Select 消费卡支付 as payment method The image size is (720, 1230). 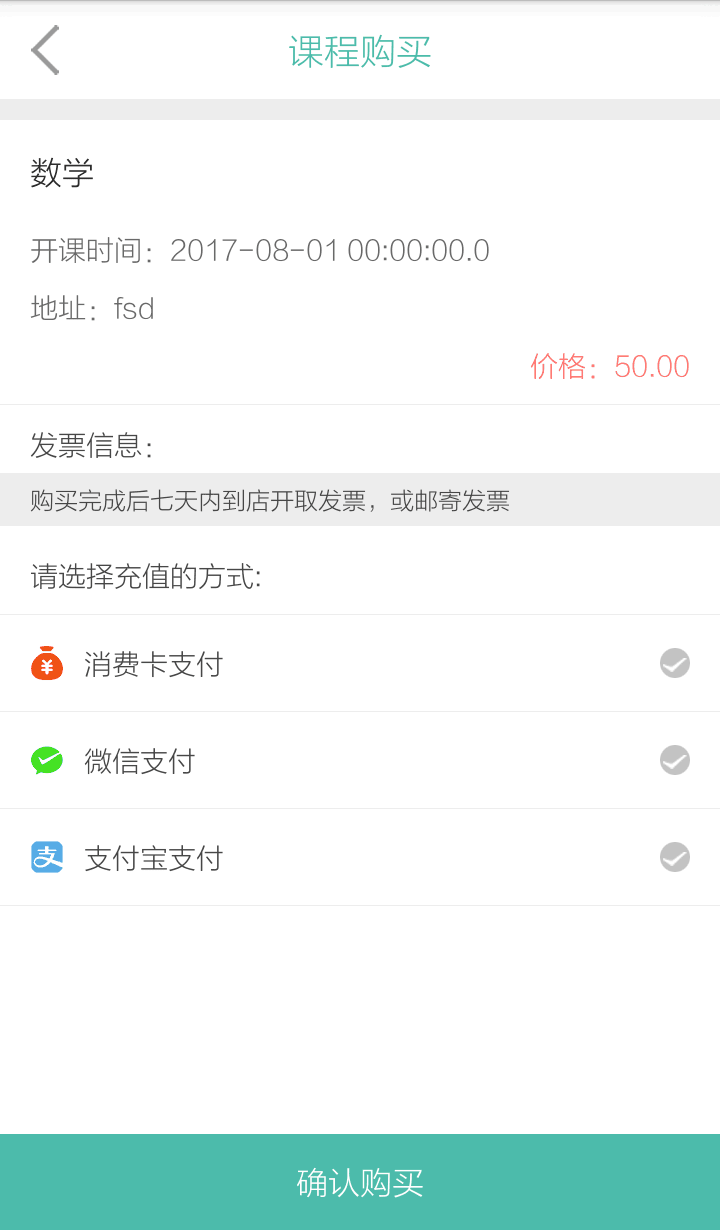click(x=360, y=663)
